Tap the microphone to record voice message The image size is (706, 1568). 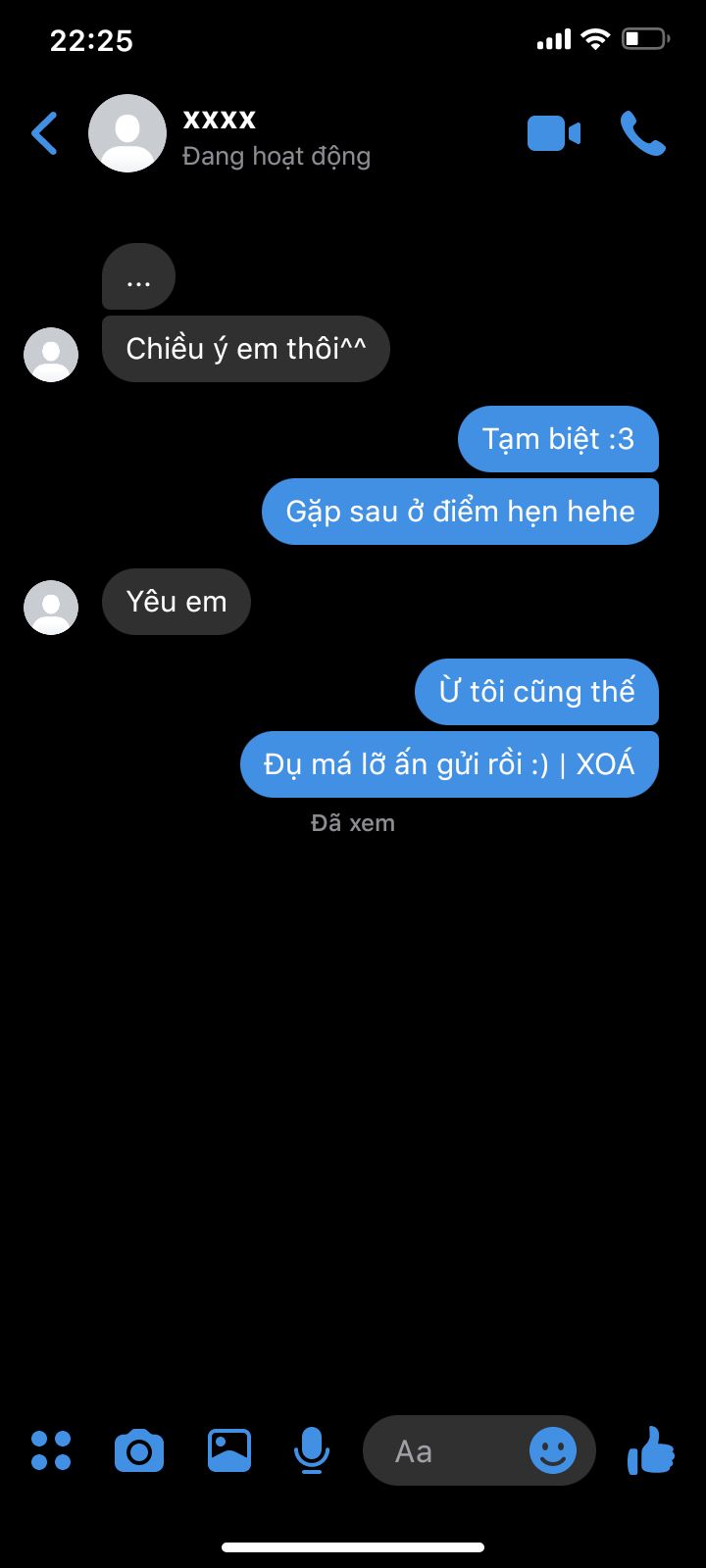(x=312, y=1450)
